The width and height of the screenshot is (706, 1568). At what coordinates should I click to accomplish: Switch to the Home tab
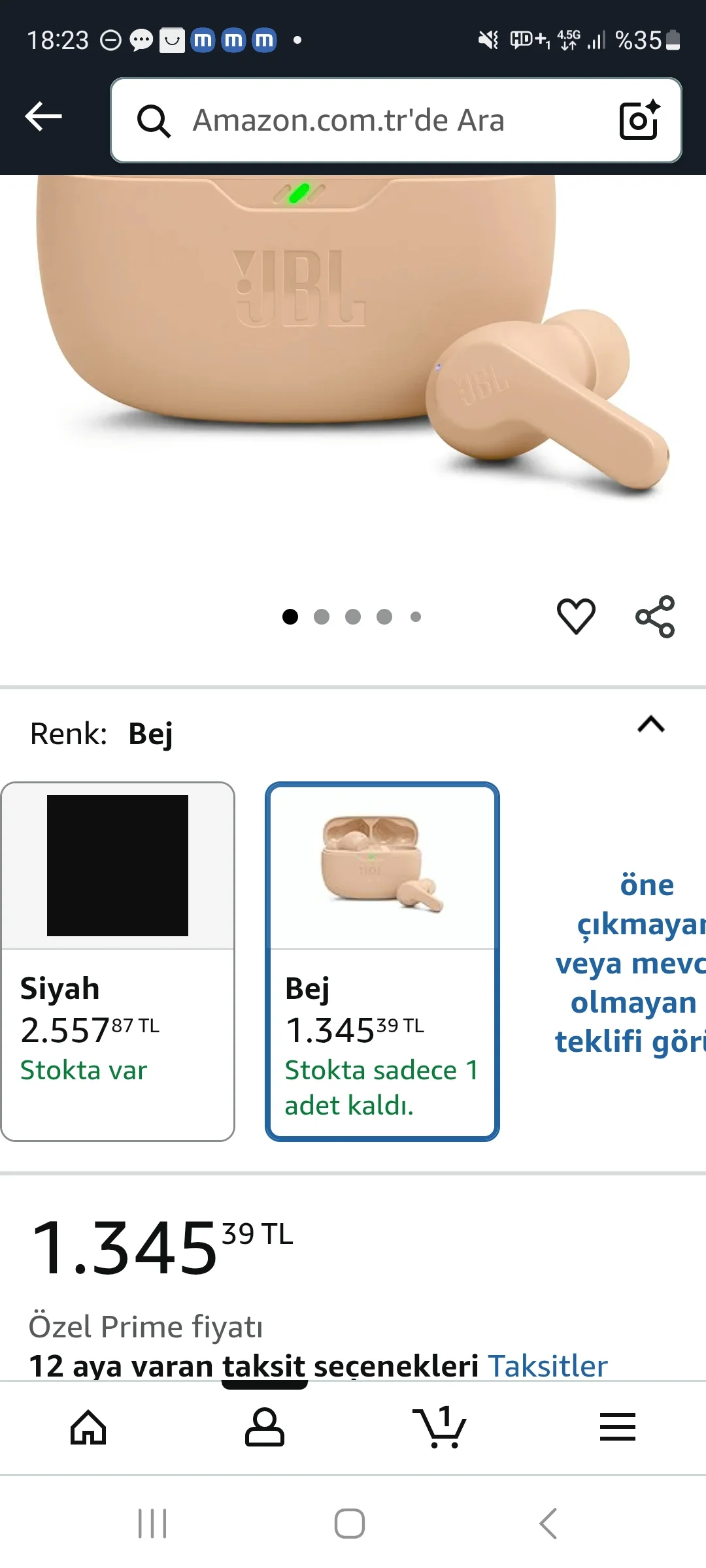(88, 1427)
